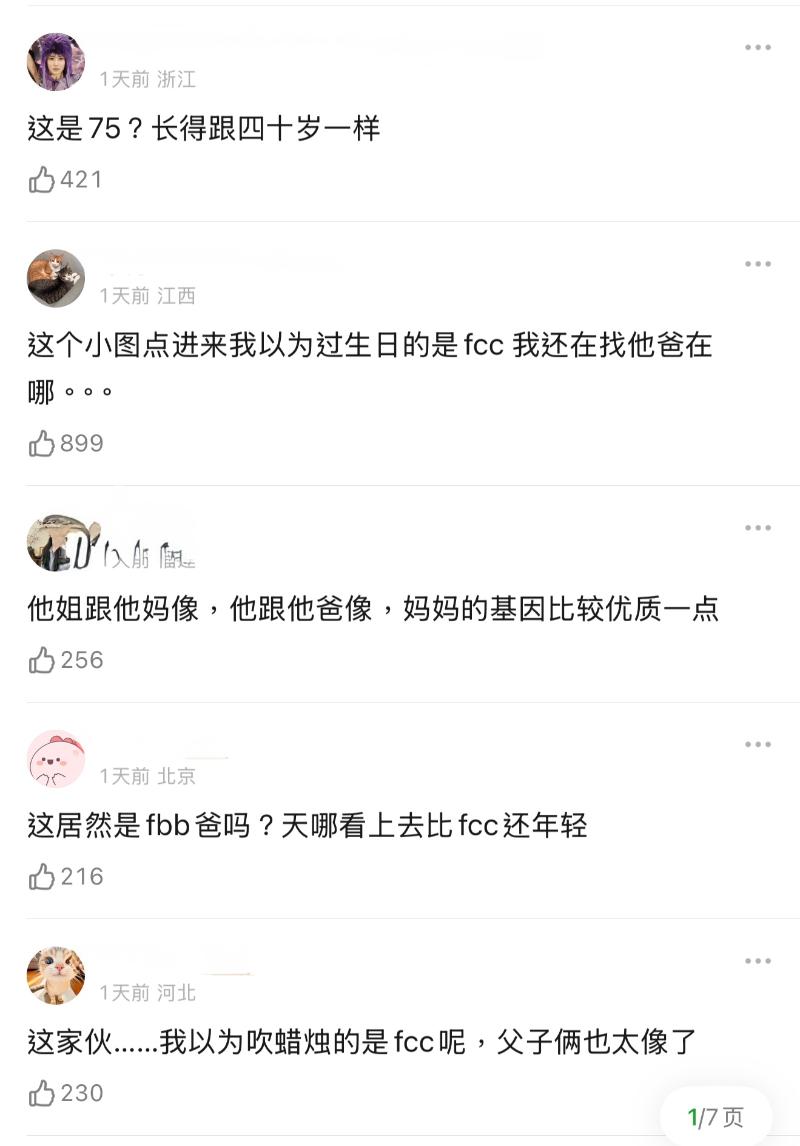Like the comment about 妈妈的基因比较优质
800x1146 pixels.
point(42,660)
